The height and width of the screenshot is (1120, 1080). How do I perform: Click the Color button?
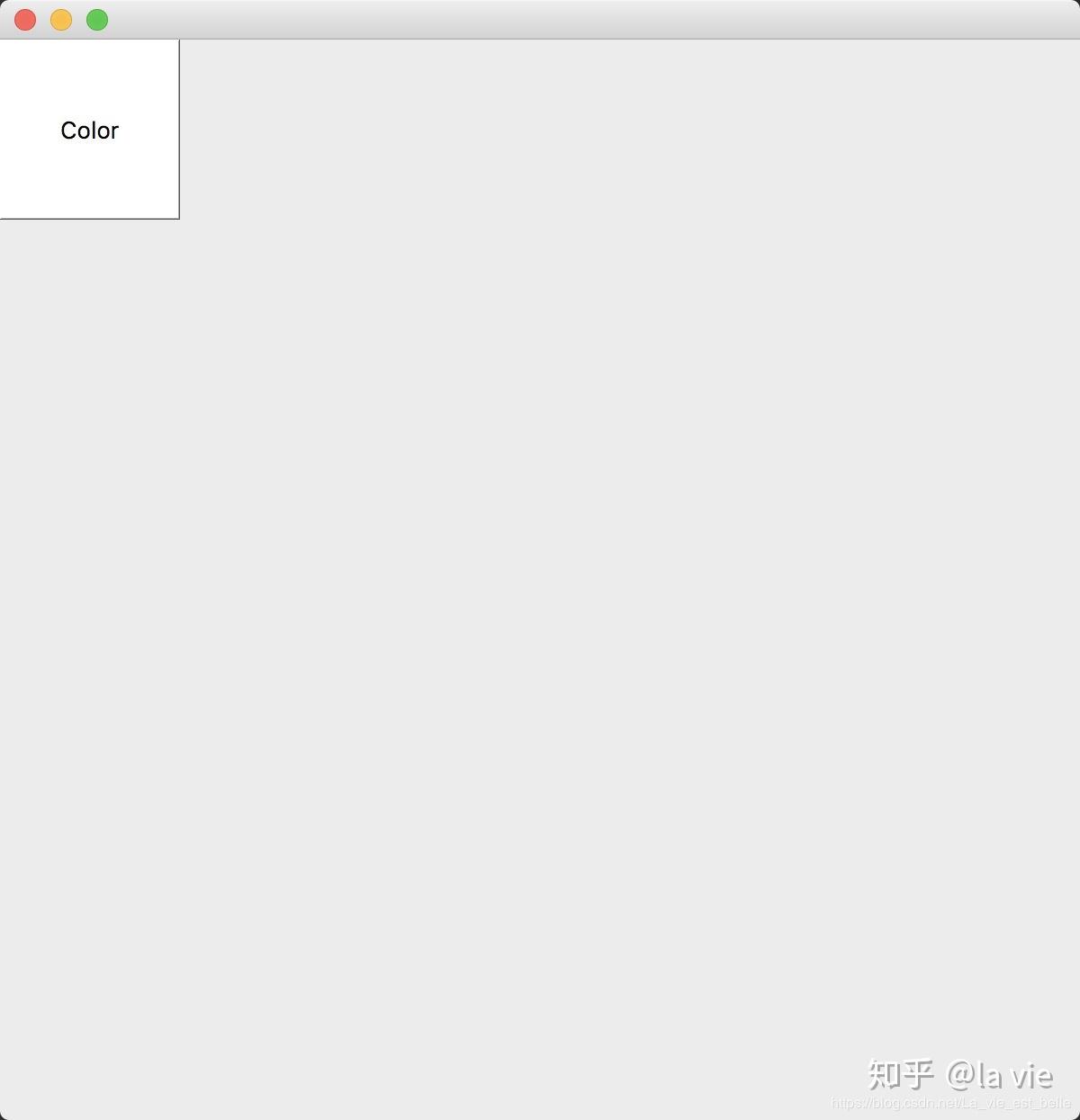(89, 129)
